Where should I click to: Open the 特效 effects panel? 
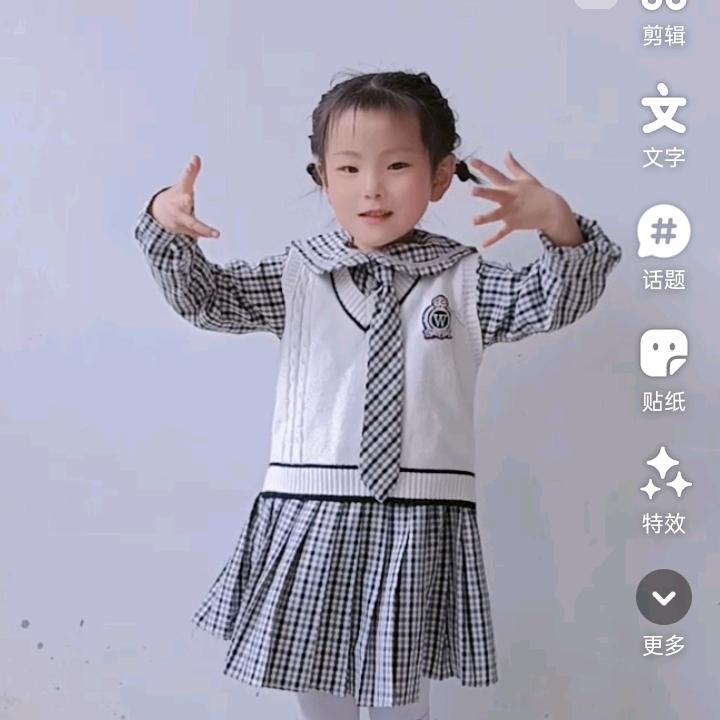point(665,490)
